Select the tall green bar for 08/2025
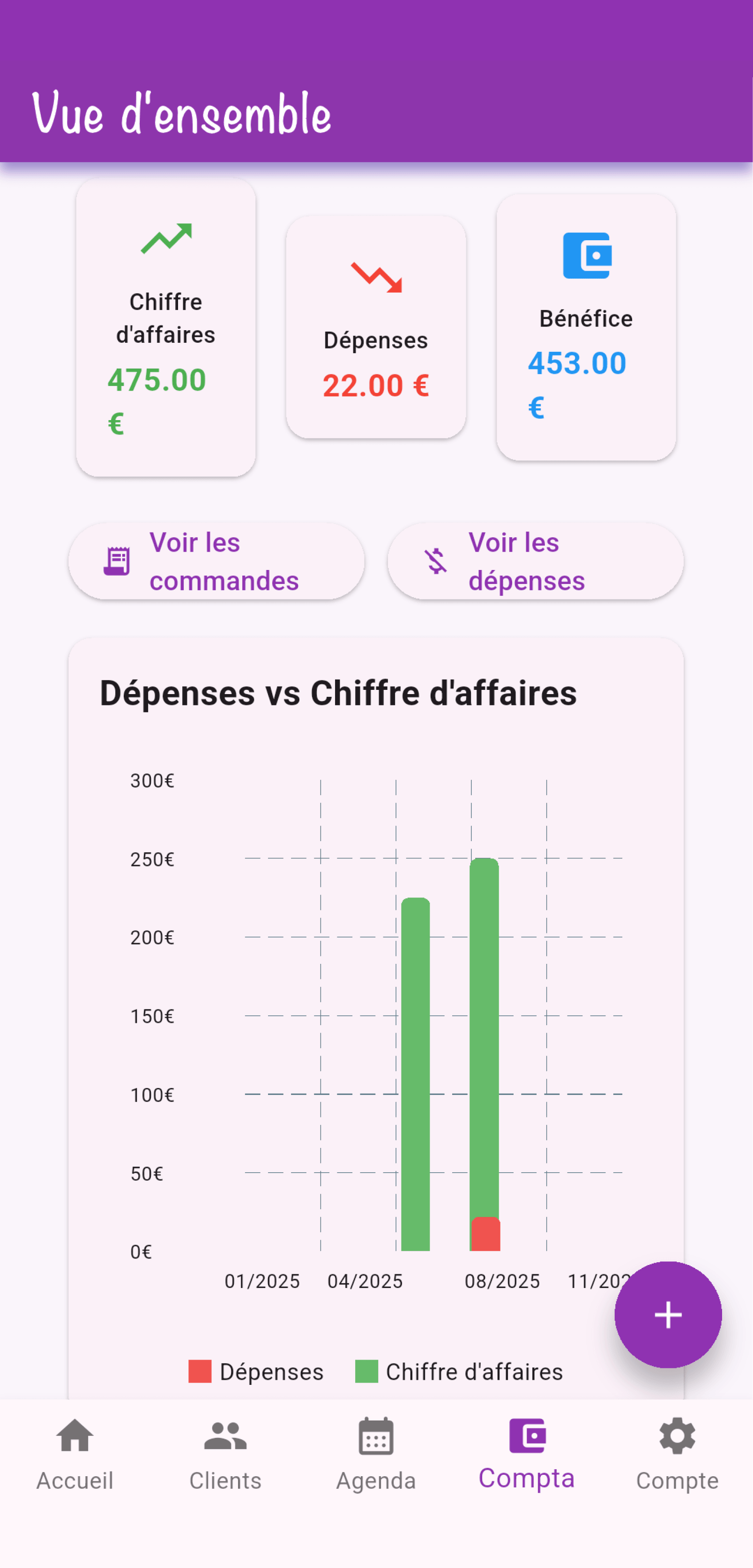The width and height of the screenshot is (753, 1568). coord(485,1035)
